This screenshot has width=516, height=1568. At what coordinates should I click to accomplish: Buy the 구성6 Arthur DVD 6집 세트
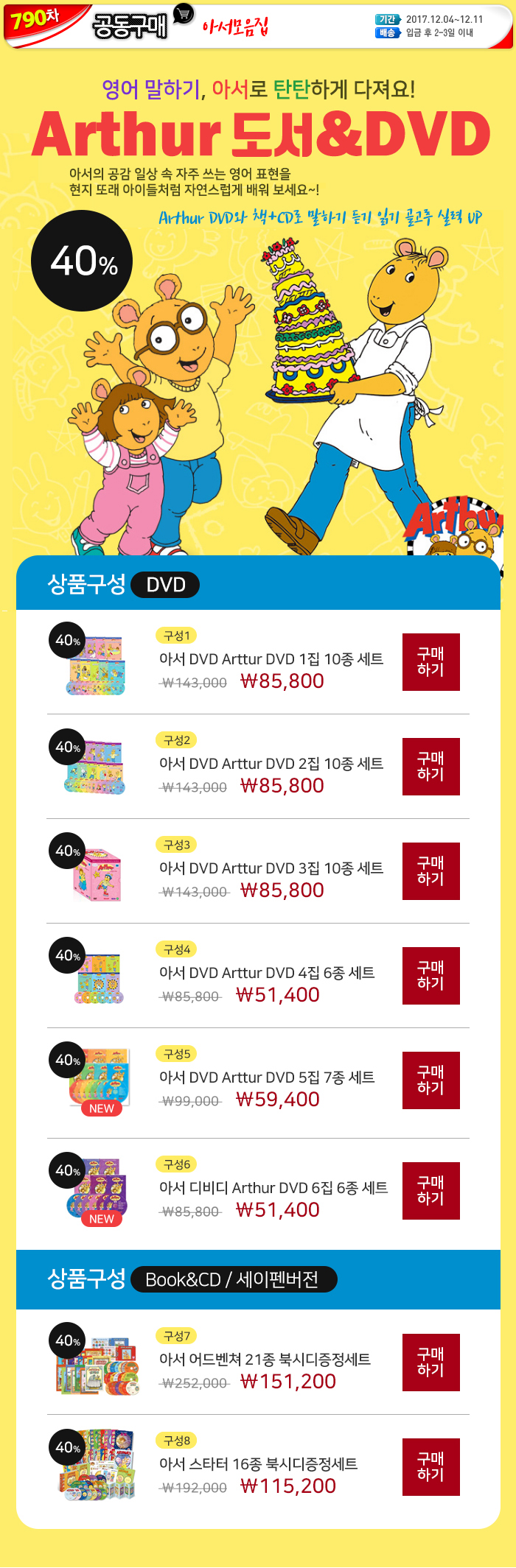coord(430,1190)
